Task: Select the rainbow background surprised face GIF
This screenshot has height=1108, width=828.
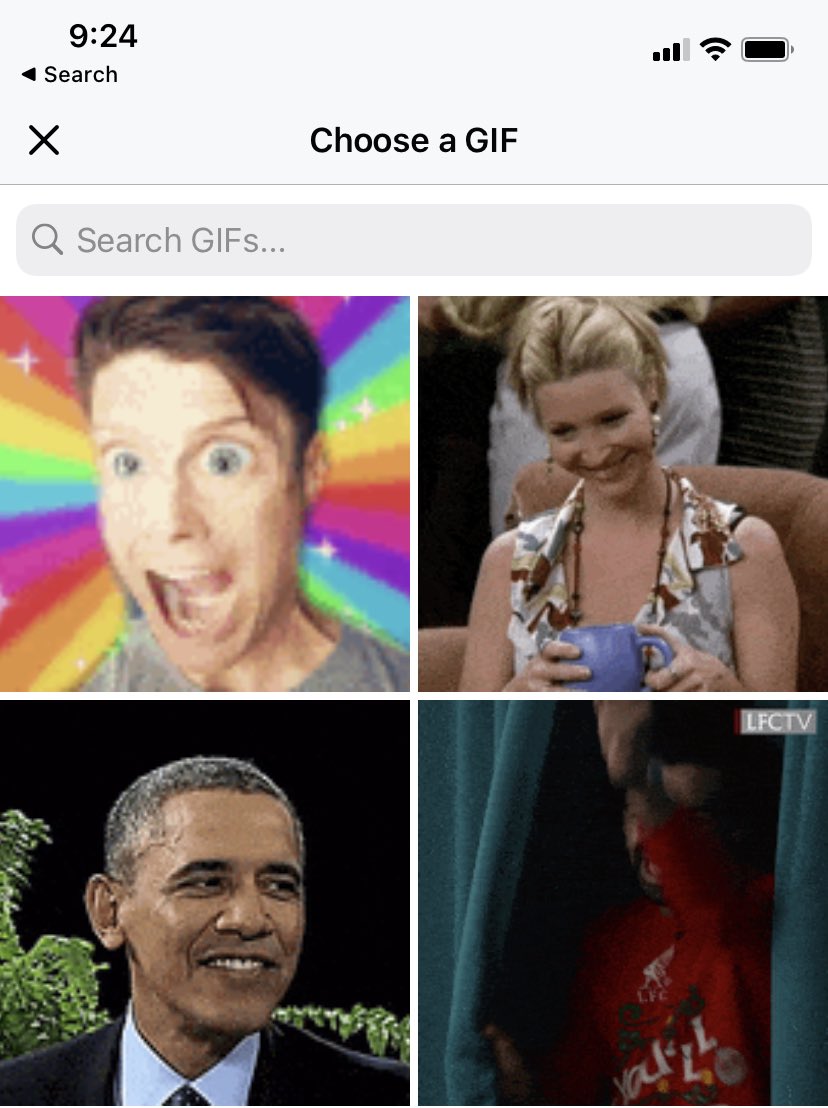Action: pyautogui.click(x=205, y=494)
